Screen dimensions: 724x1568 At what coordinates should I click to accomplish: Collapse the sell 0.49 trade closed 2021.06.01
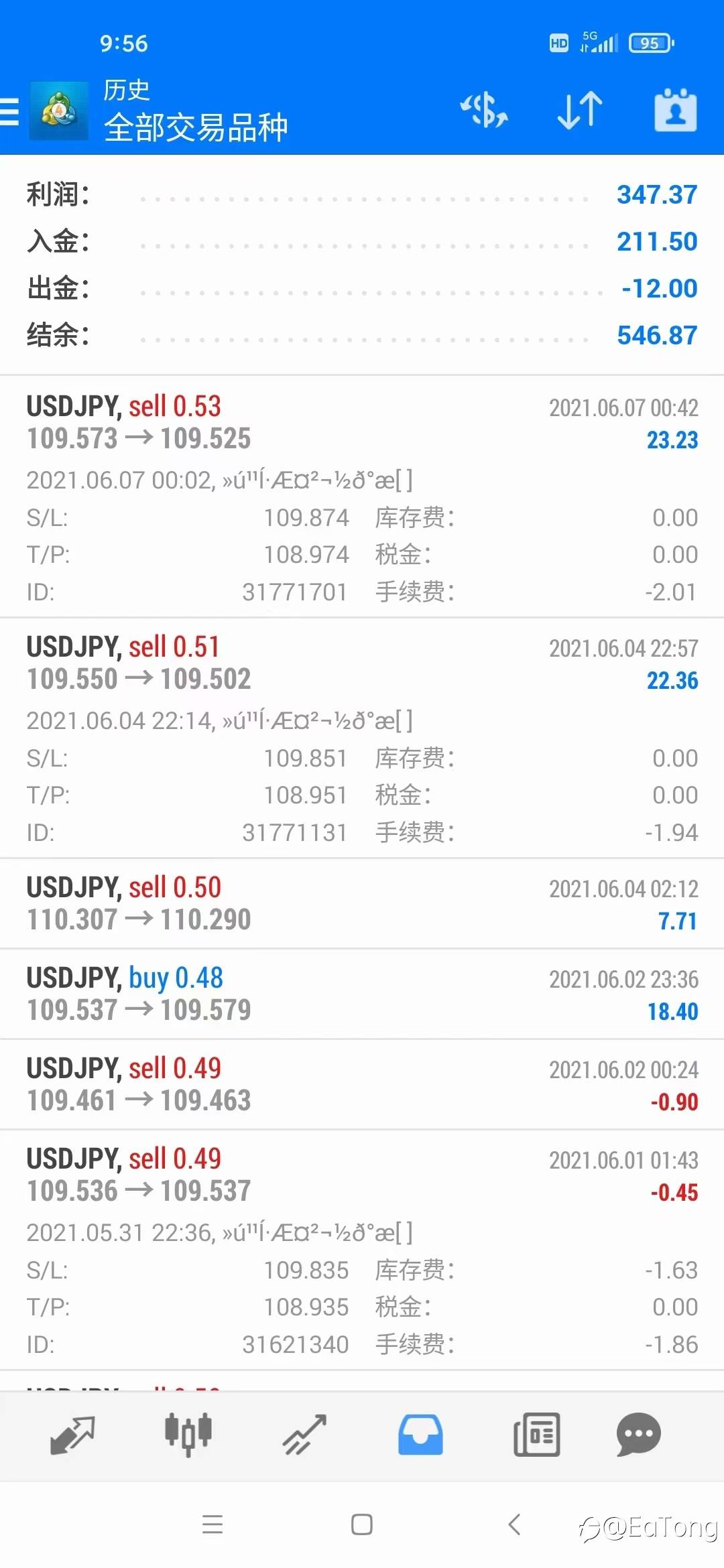click(362, 1250)
